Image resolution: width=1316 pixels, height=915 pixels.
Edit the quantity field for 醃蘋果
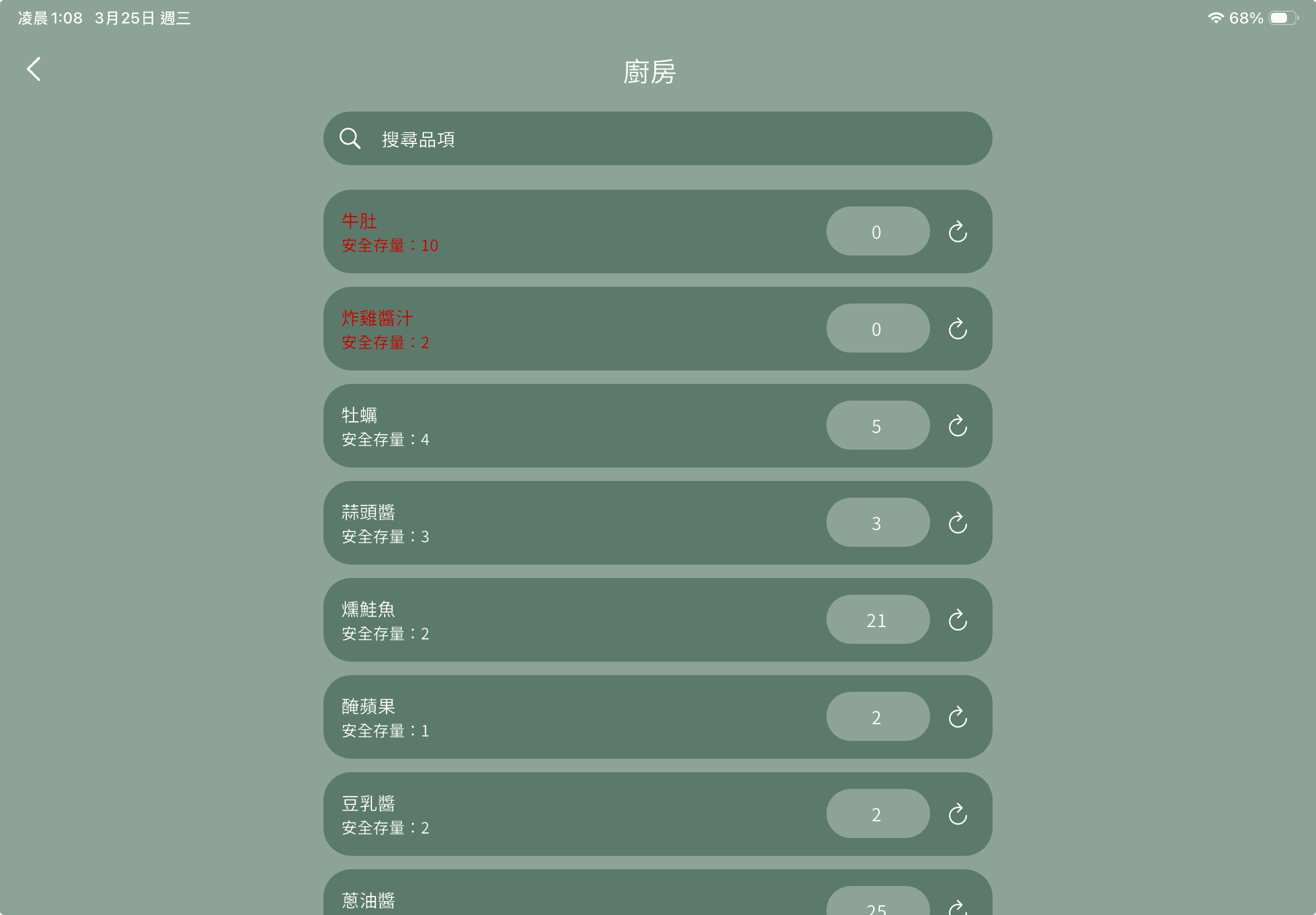click(877, 716)
